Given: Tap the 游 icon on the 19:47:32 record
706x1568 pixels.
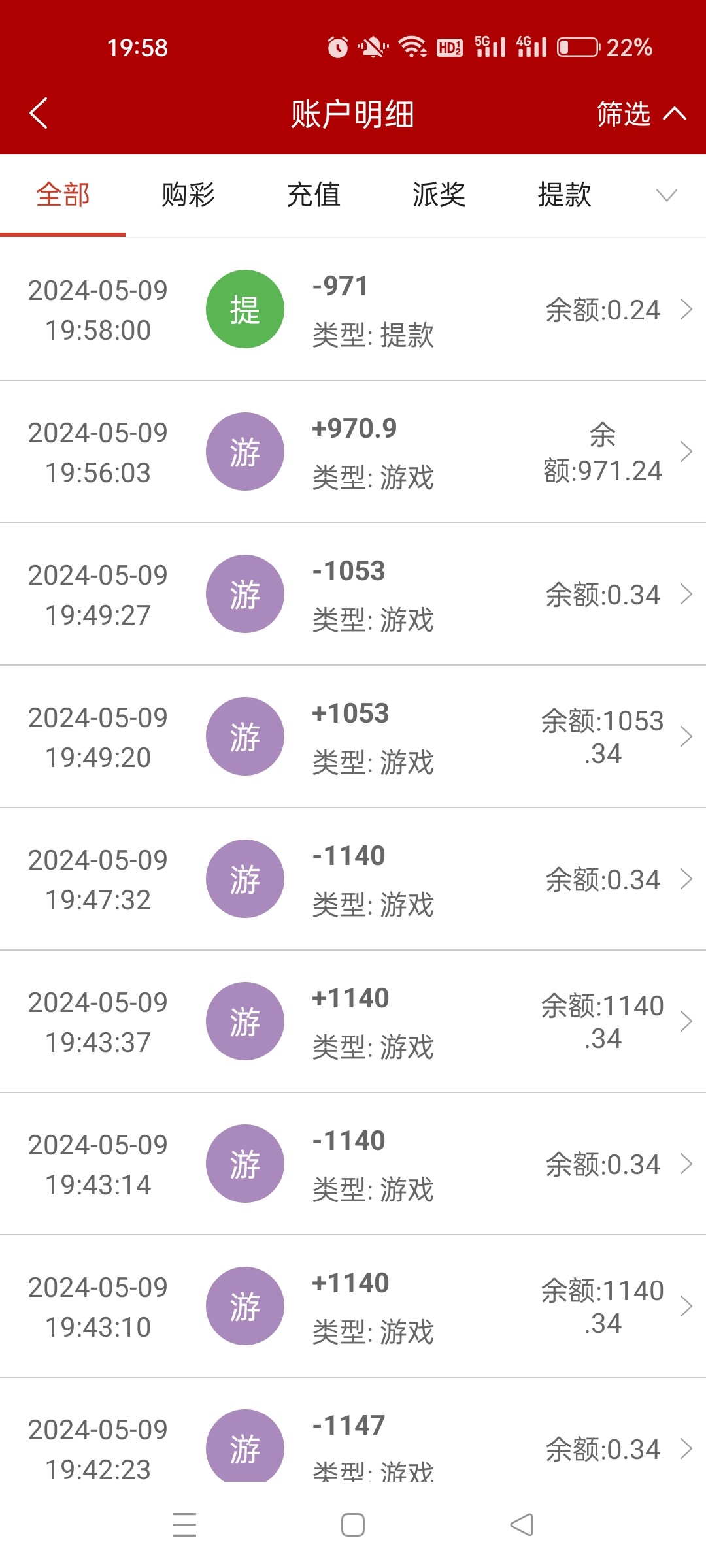Looking at the screenshot, I should pyautogui.click(x=245, y=878).
